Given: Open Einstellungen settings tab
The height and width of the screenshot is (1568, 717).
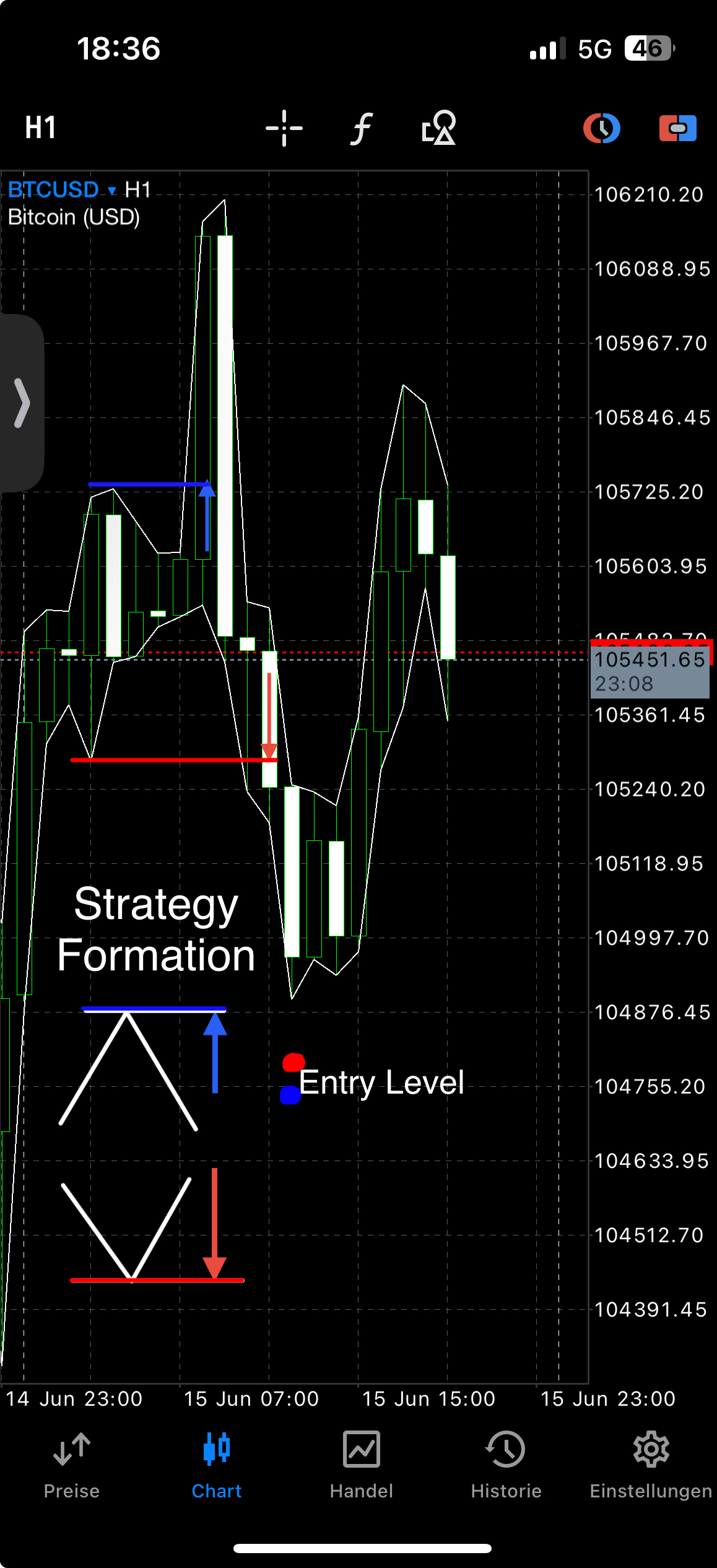Looking at the screenshot, I should 651,1465.
